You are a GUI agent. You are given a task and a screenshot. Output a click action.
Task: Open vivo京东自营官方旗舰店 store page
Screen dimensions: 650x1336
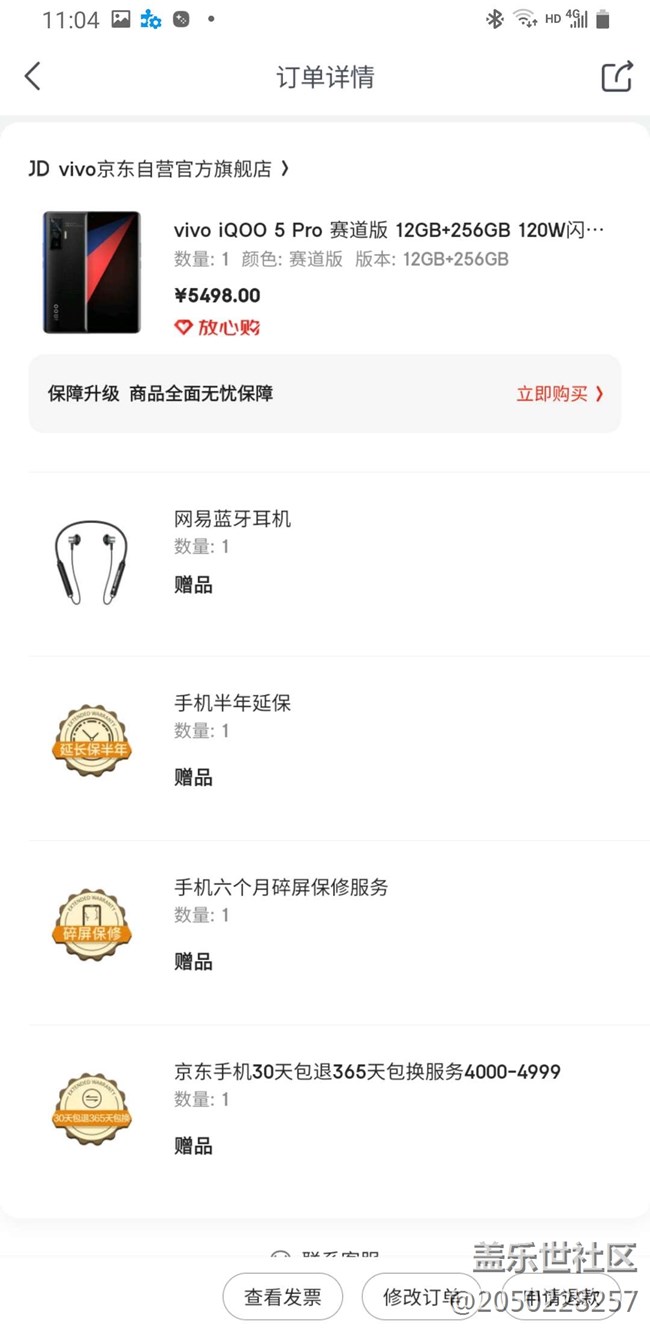click(160, 169)
